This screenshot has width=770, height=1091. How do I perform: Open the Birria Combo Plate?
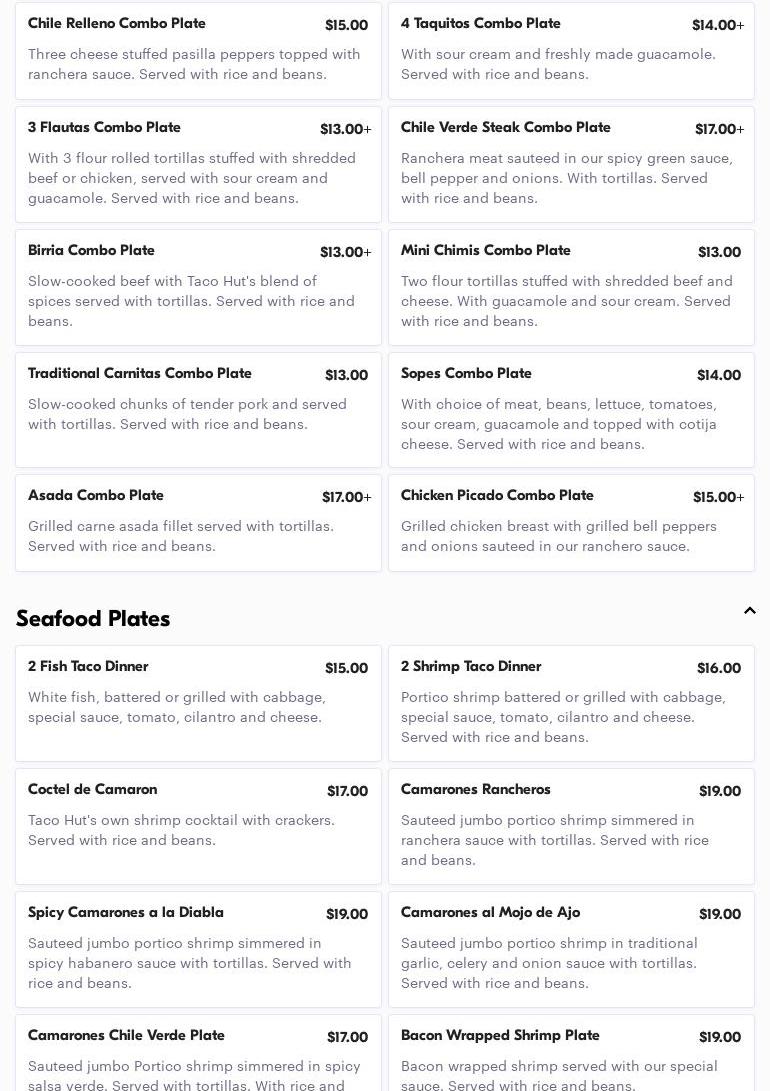(x=198, y=287)
